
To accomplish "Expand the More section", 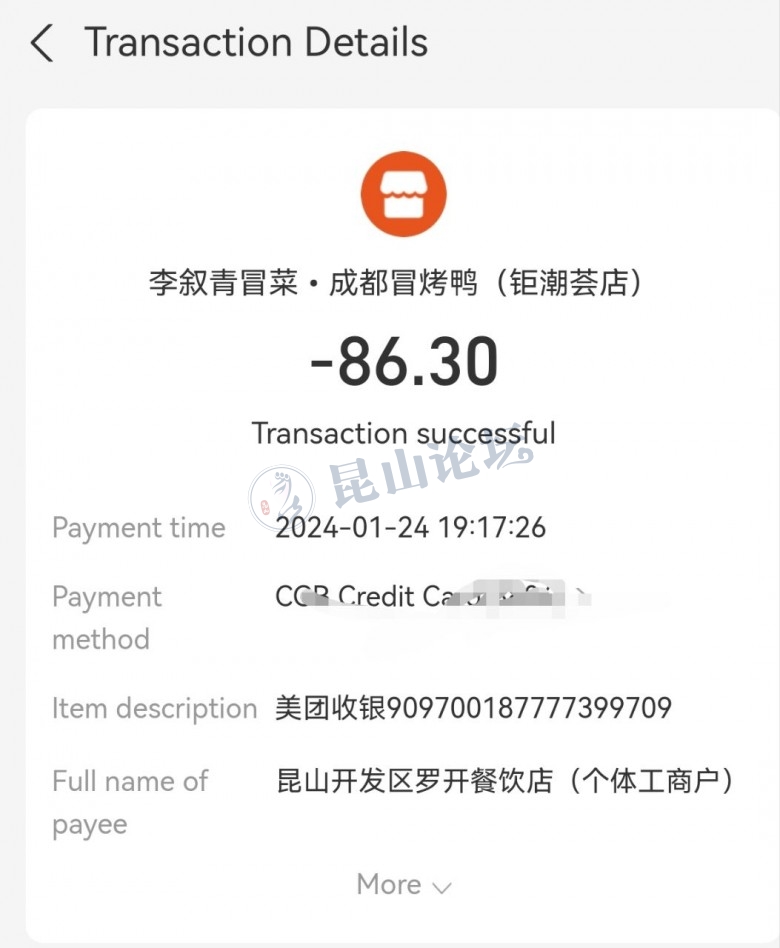I will point(404,885).
